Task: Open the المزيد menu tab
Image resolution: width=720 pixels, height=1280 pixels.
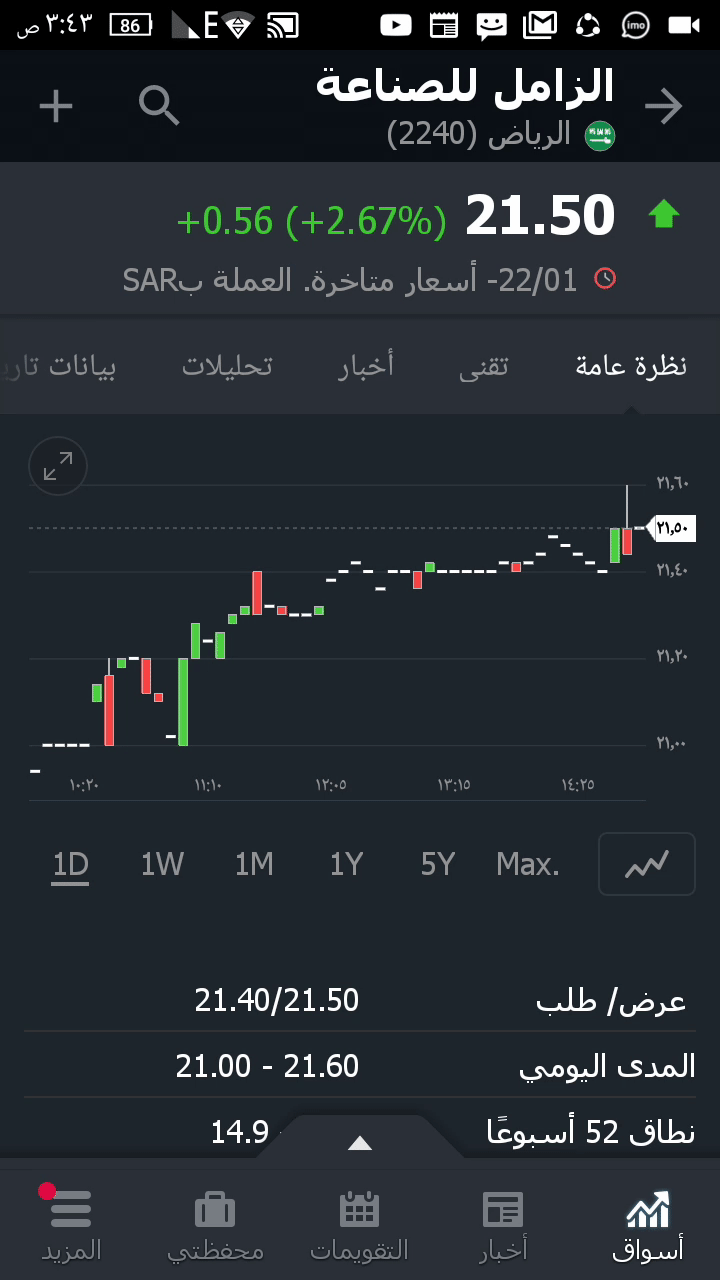Action: point(71,1225)
